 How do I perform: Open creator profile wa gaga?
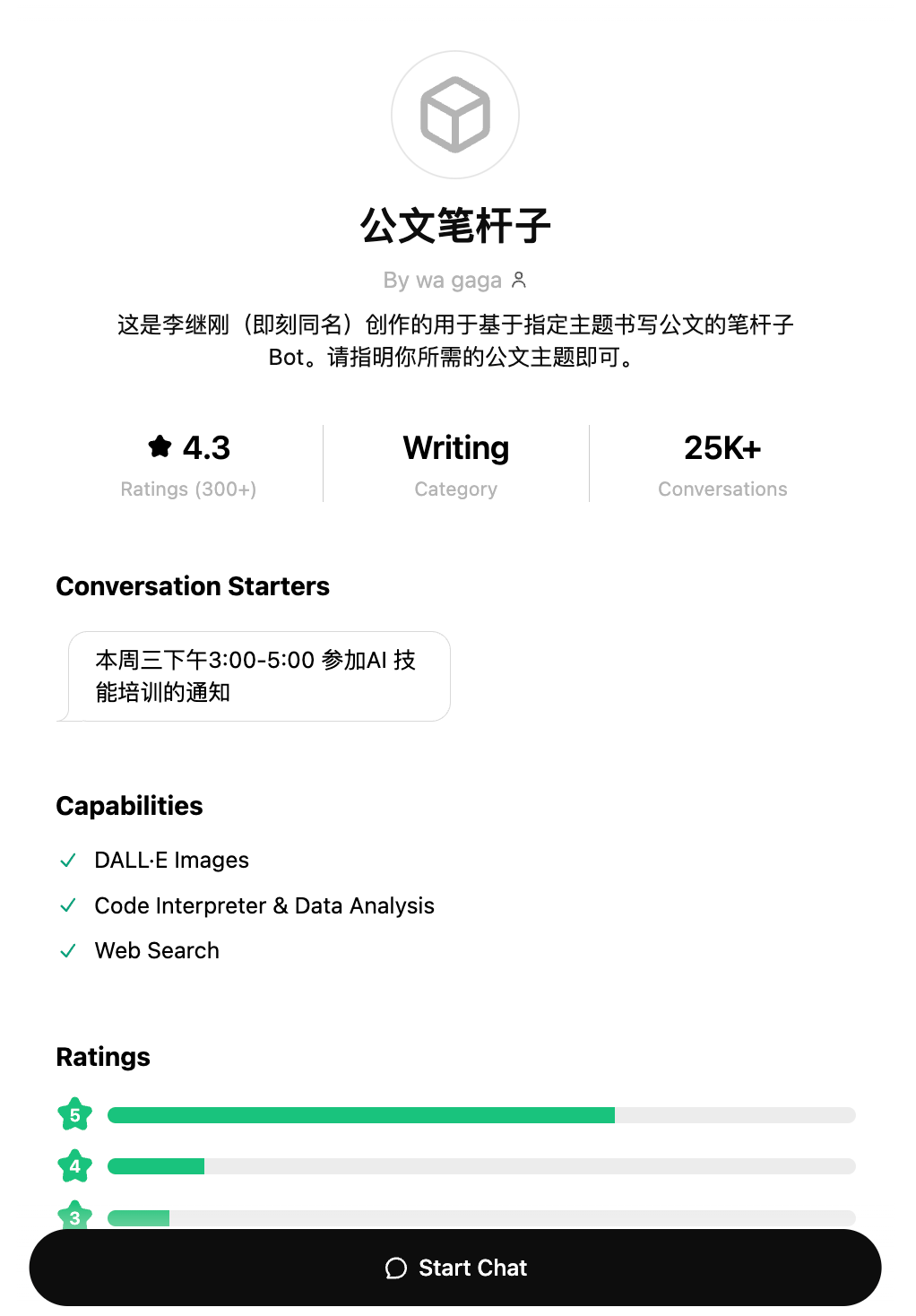click(x=454, y=281)
